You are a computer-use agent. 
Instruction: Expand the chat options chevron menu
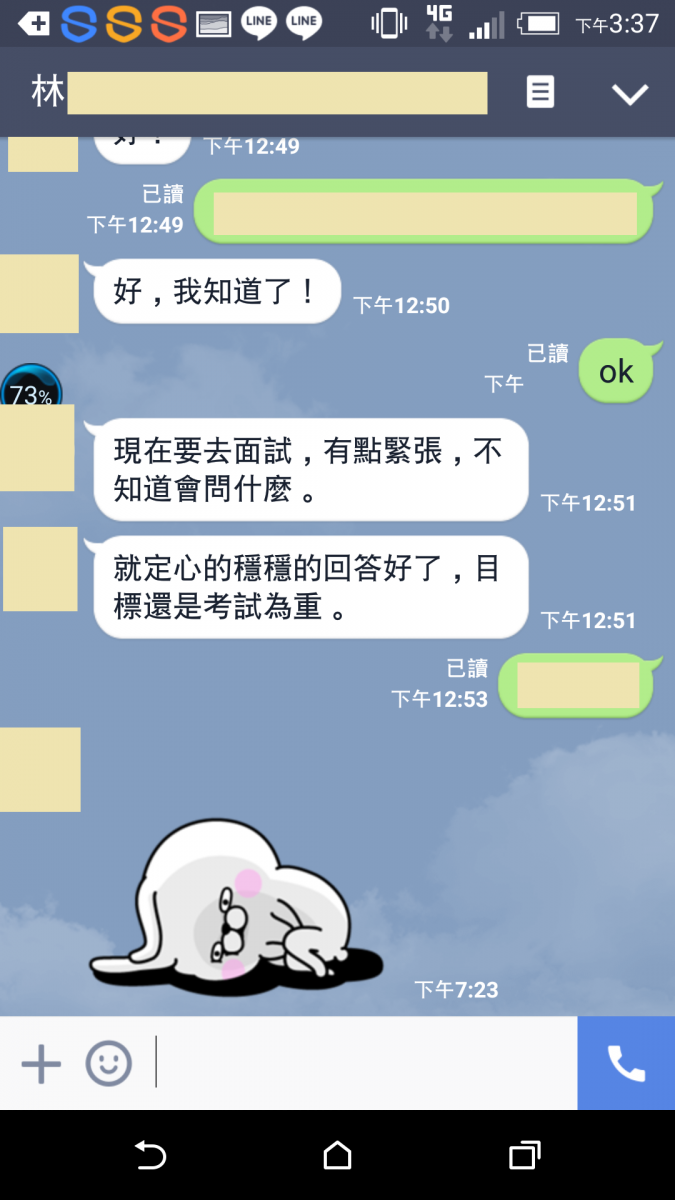pyautogui.click(x=630, y=94)
